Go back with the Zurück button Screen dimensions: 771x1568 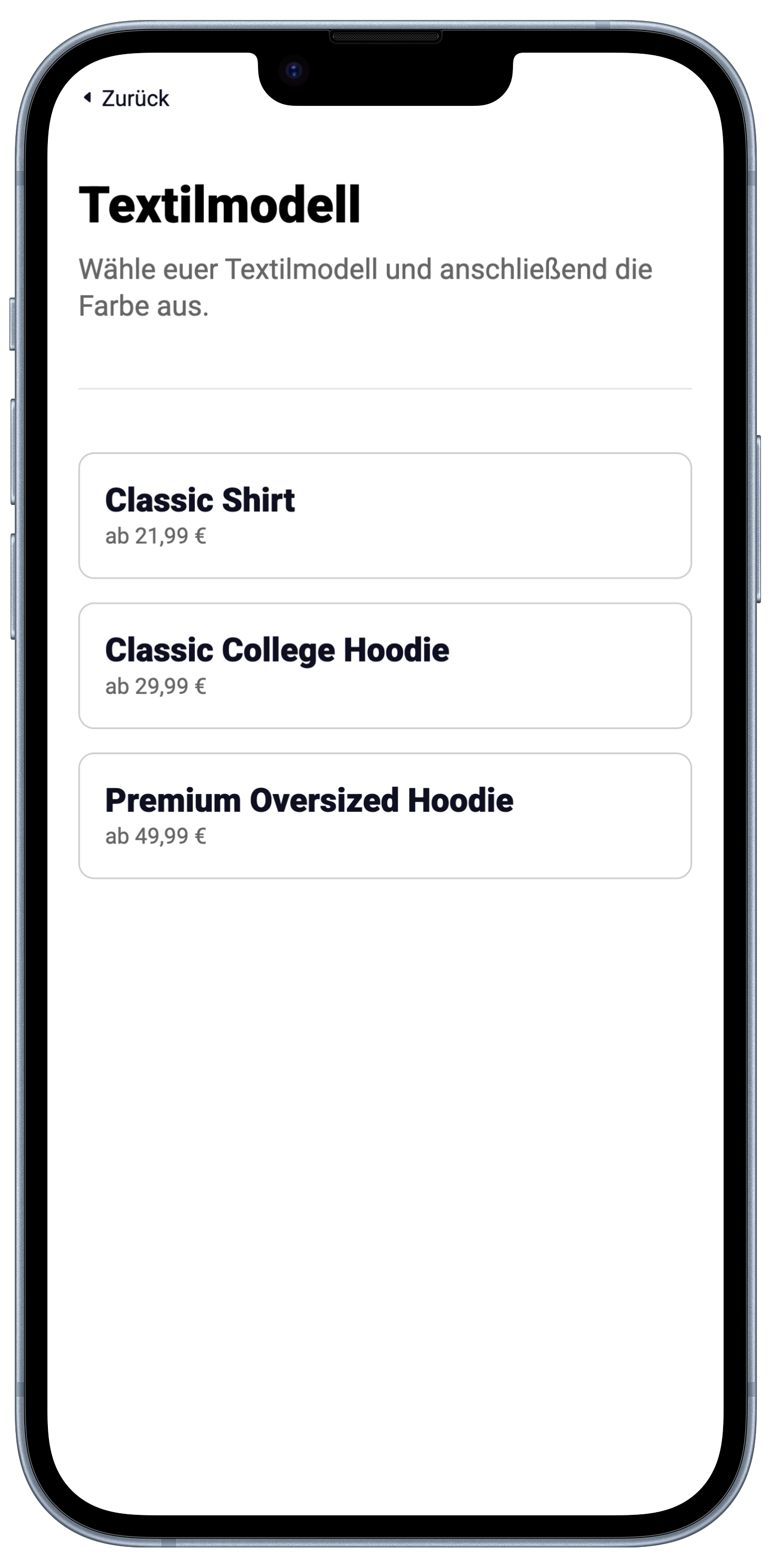click(x=127, y=98)
